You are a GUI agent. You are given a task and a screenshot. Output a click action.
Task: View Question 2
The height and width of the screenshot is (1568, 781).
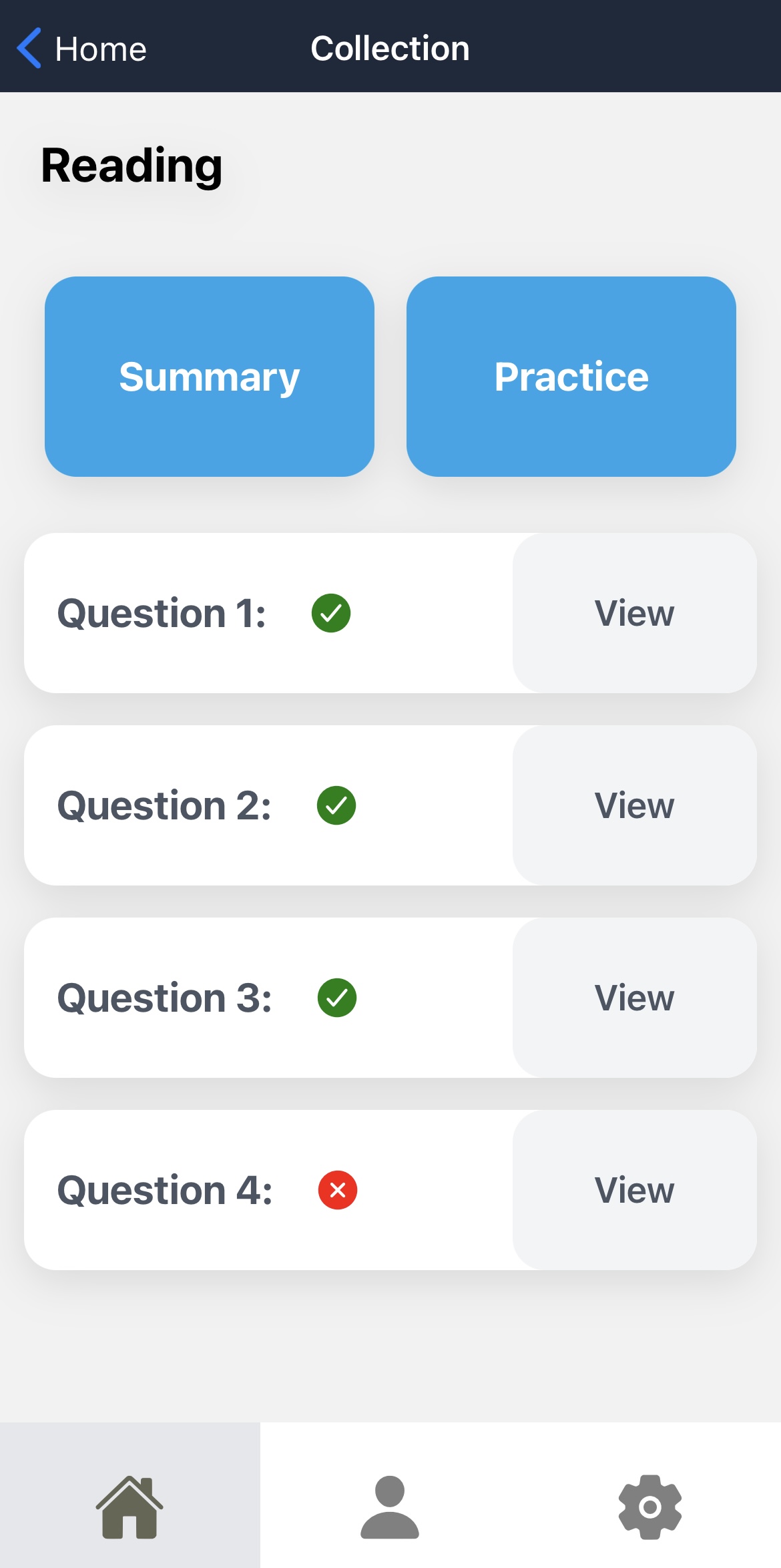coord(635,805)
